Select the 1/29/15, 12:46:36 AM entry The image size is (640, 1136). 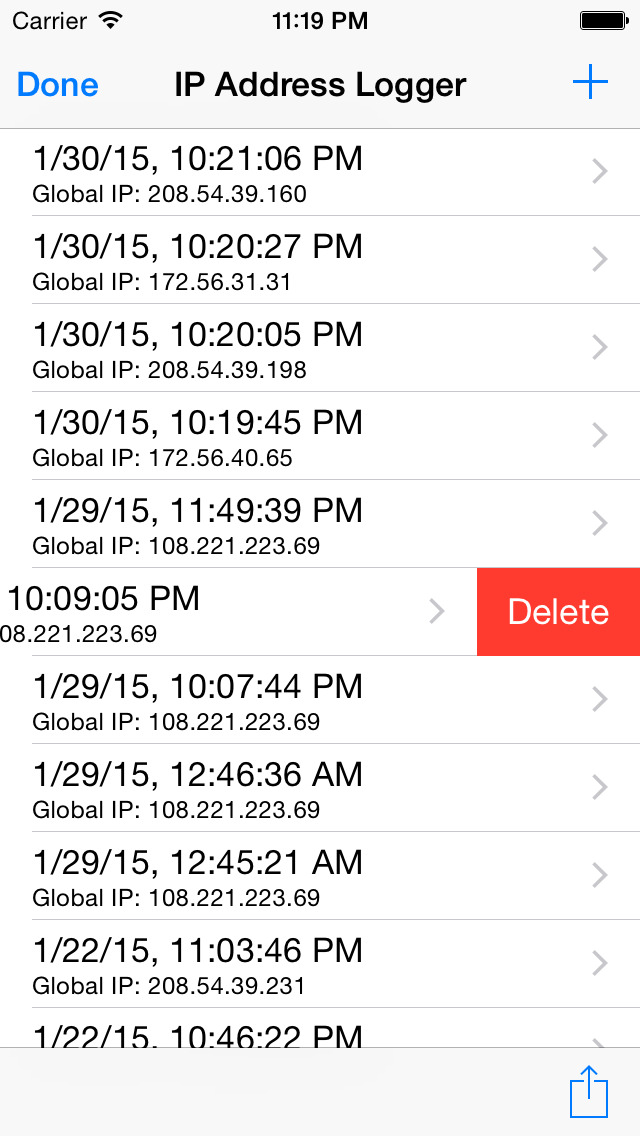click(320, 789)
